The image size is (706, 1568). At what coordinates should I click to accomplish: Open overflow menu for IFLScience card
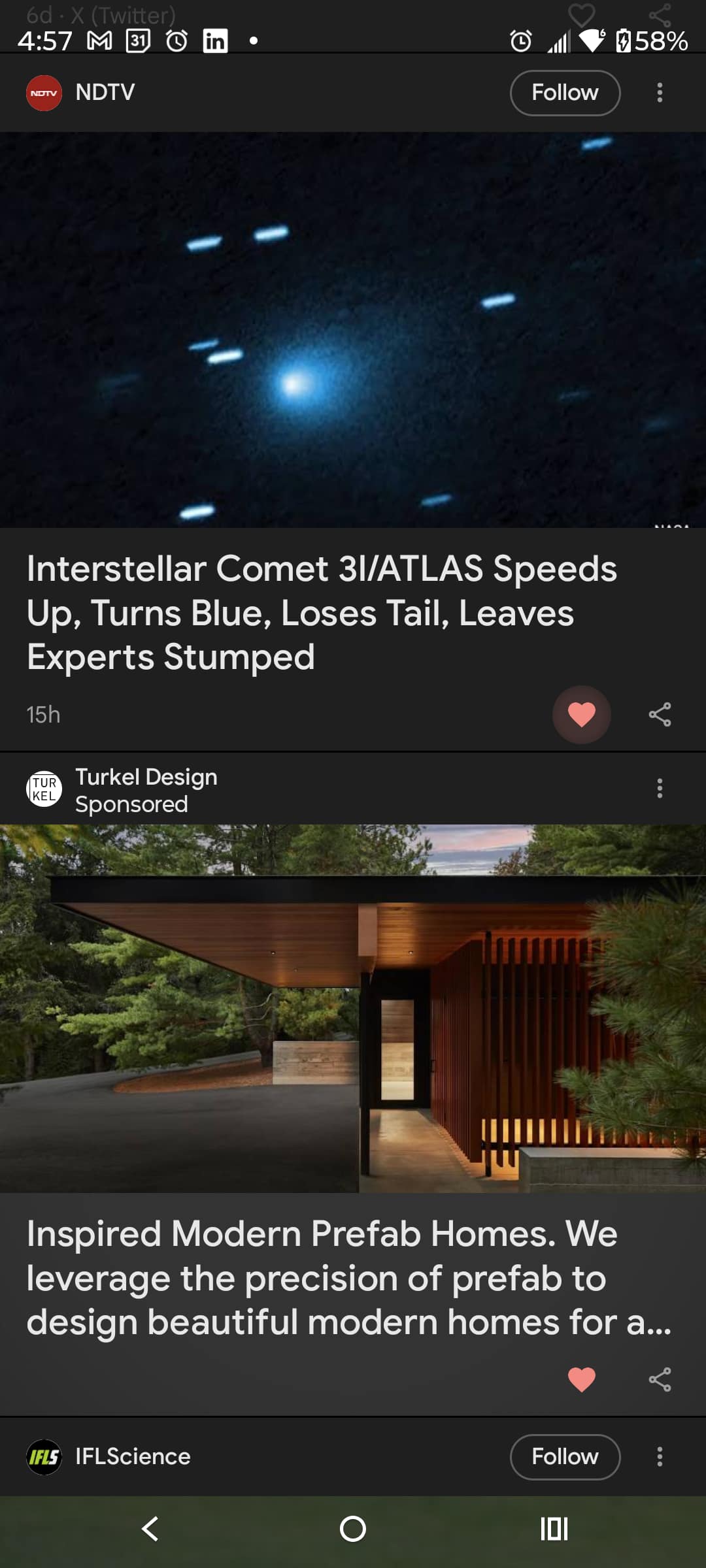click(660, 1456)
